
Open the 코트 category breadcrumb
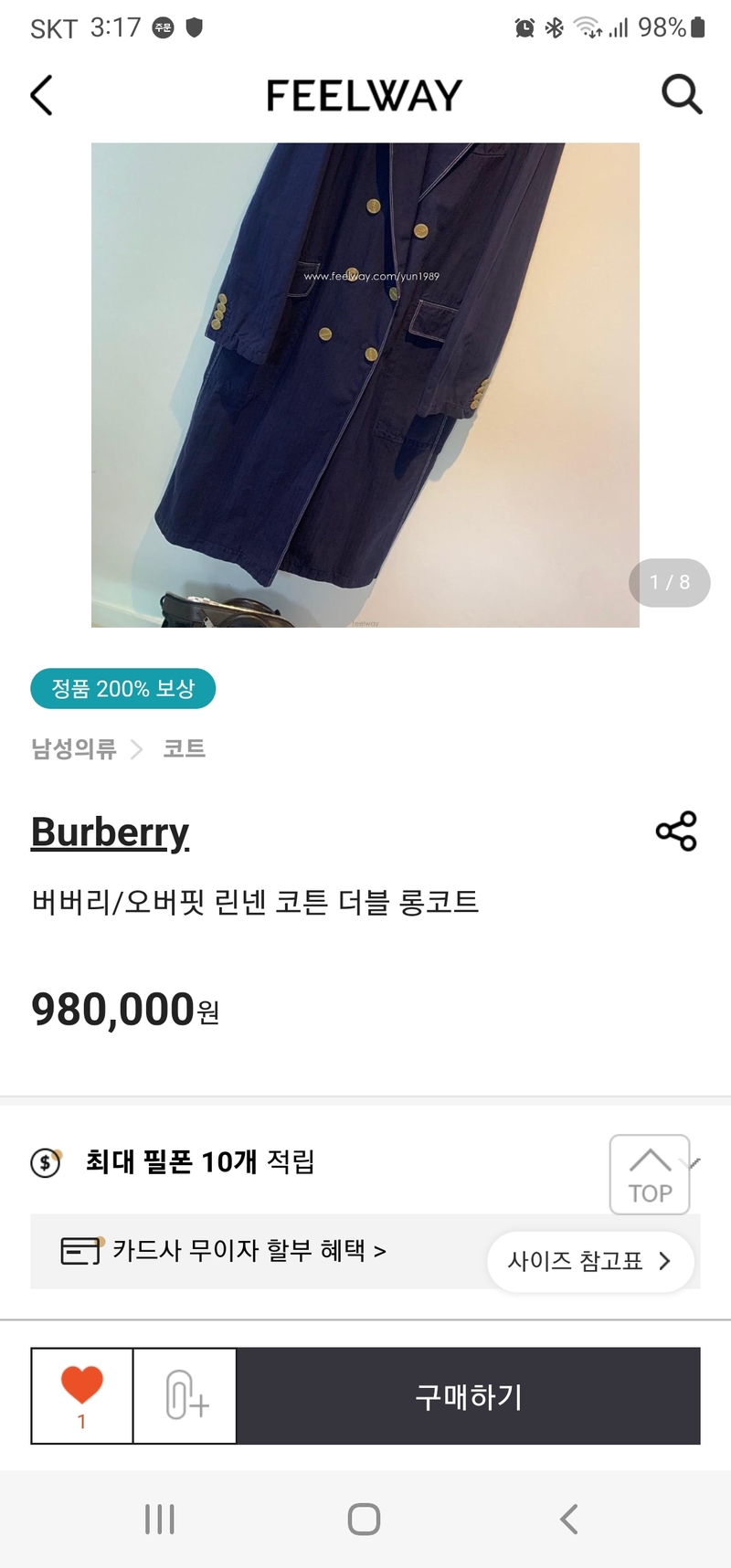pos(184,749)
